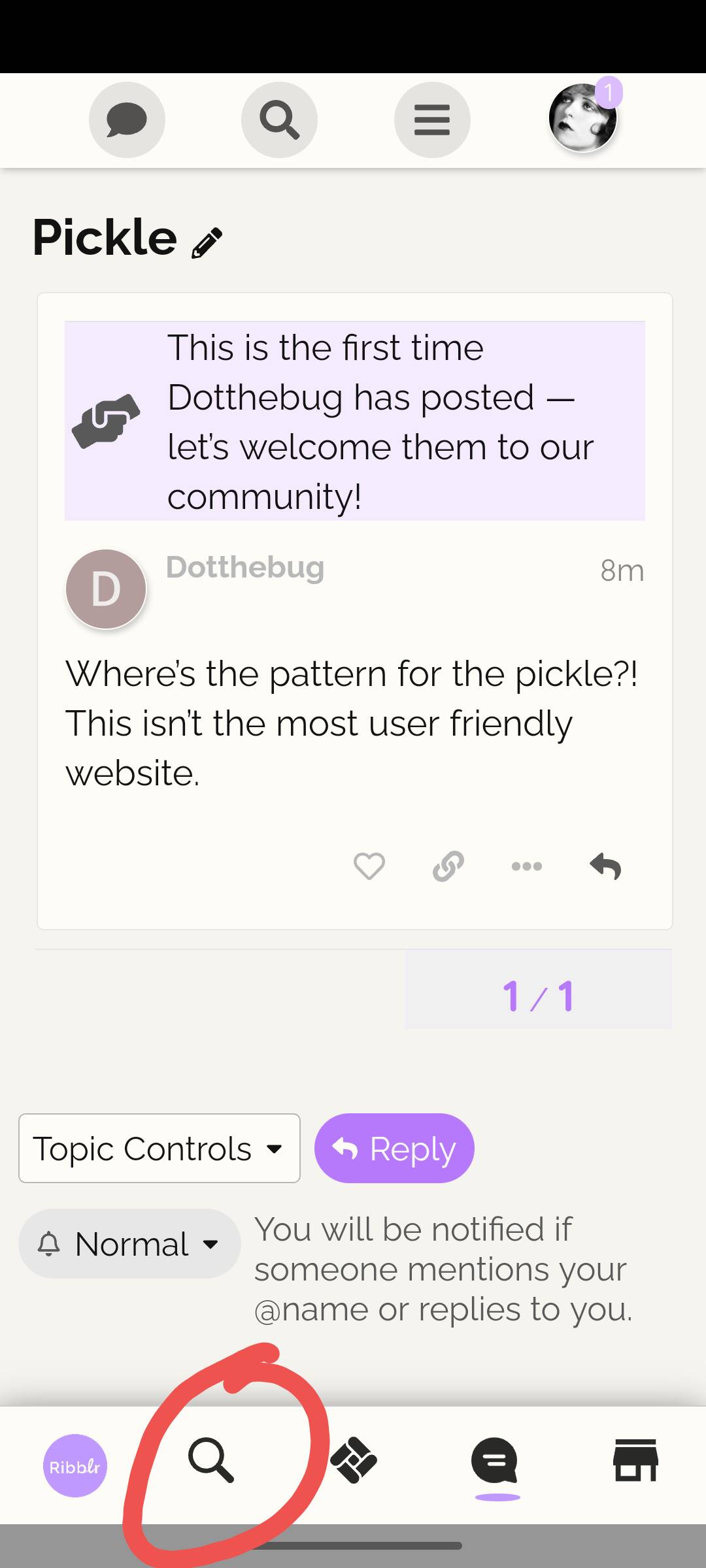Viewport: 706px width, 1568px height.
Task: Expand the Topic Controls dropdown
Action: pos(160,1148)
